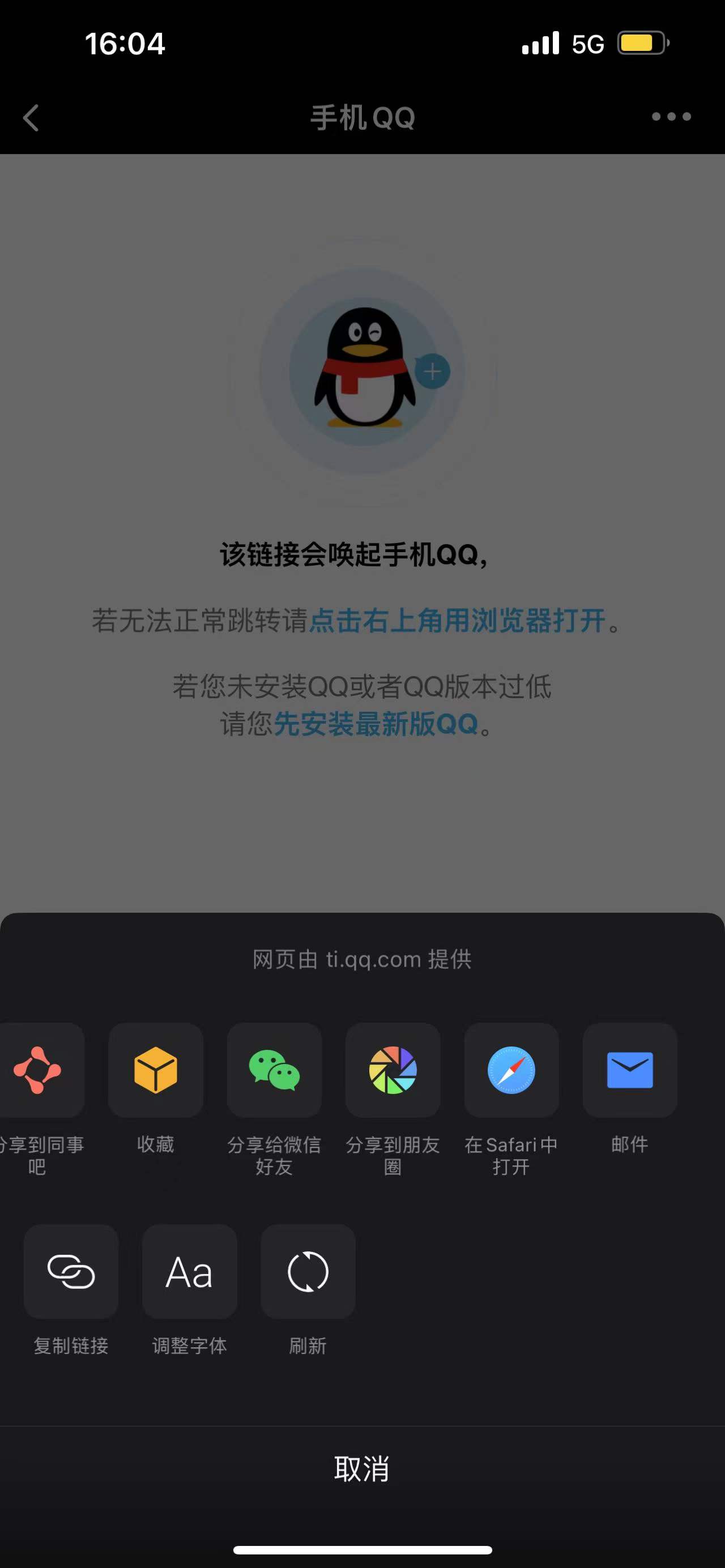725x1568 pixels.
Task: Share the link to a WeChat friend
Action: coord(275,1071)
